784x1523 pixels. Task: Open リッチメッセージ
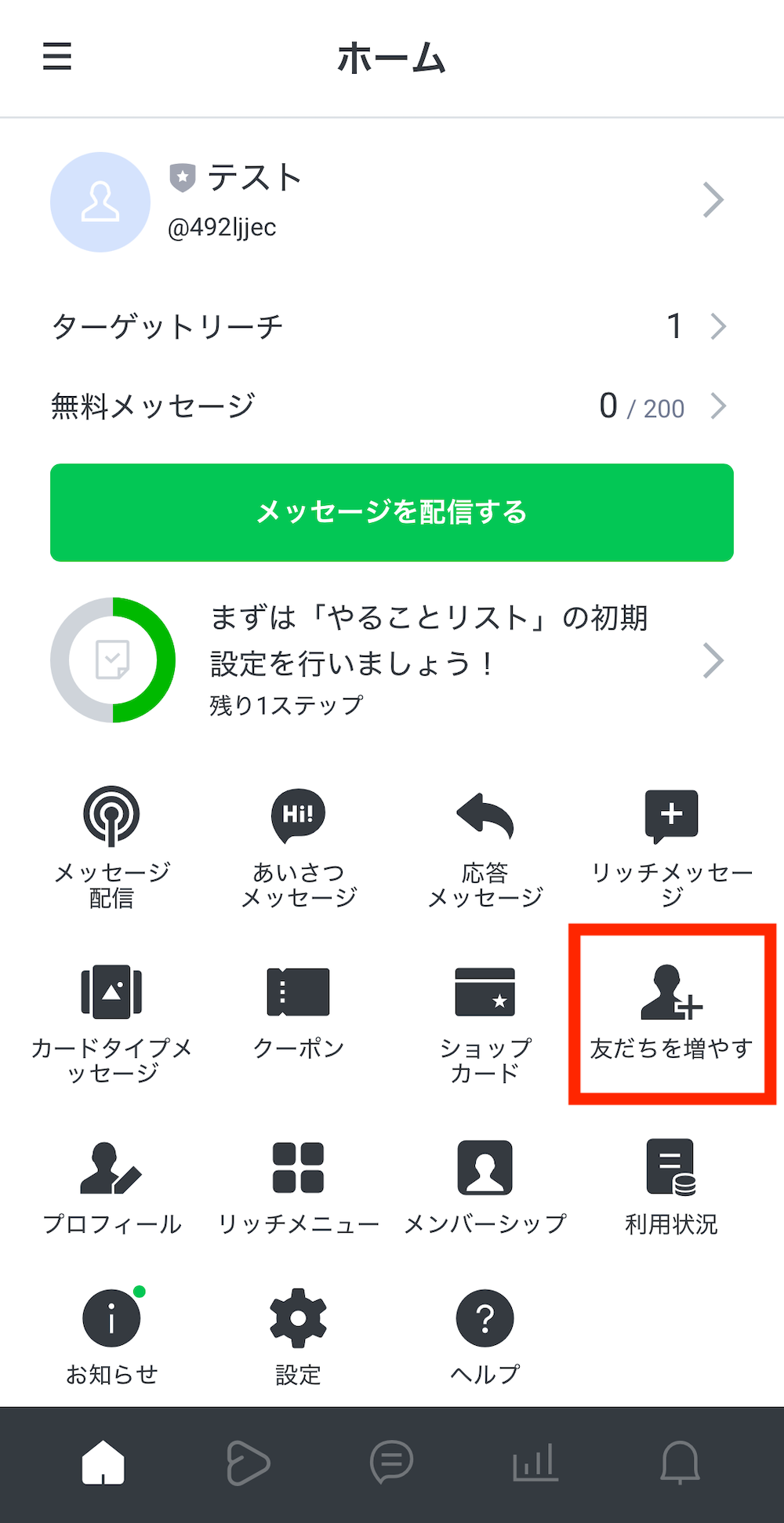tap(672, 849)
